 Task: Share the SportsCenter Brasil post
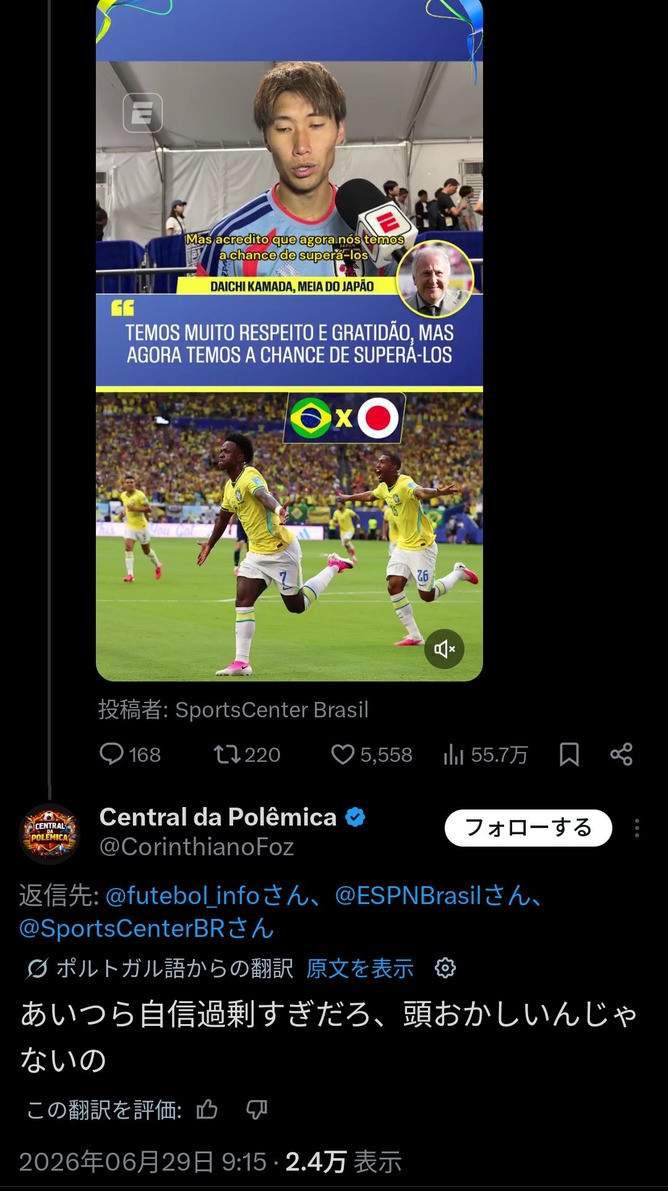point(621,754)
